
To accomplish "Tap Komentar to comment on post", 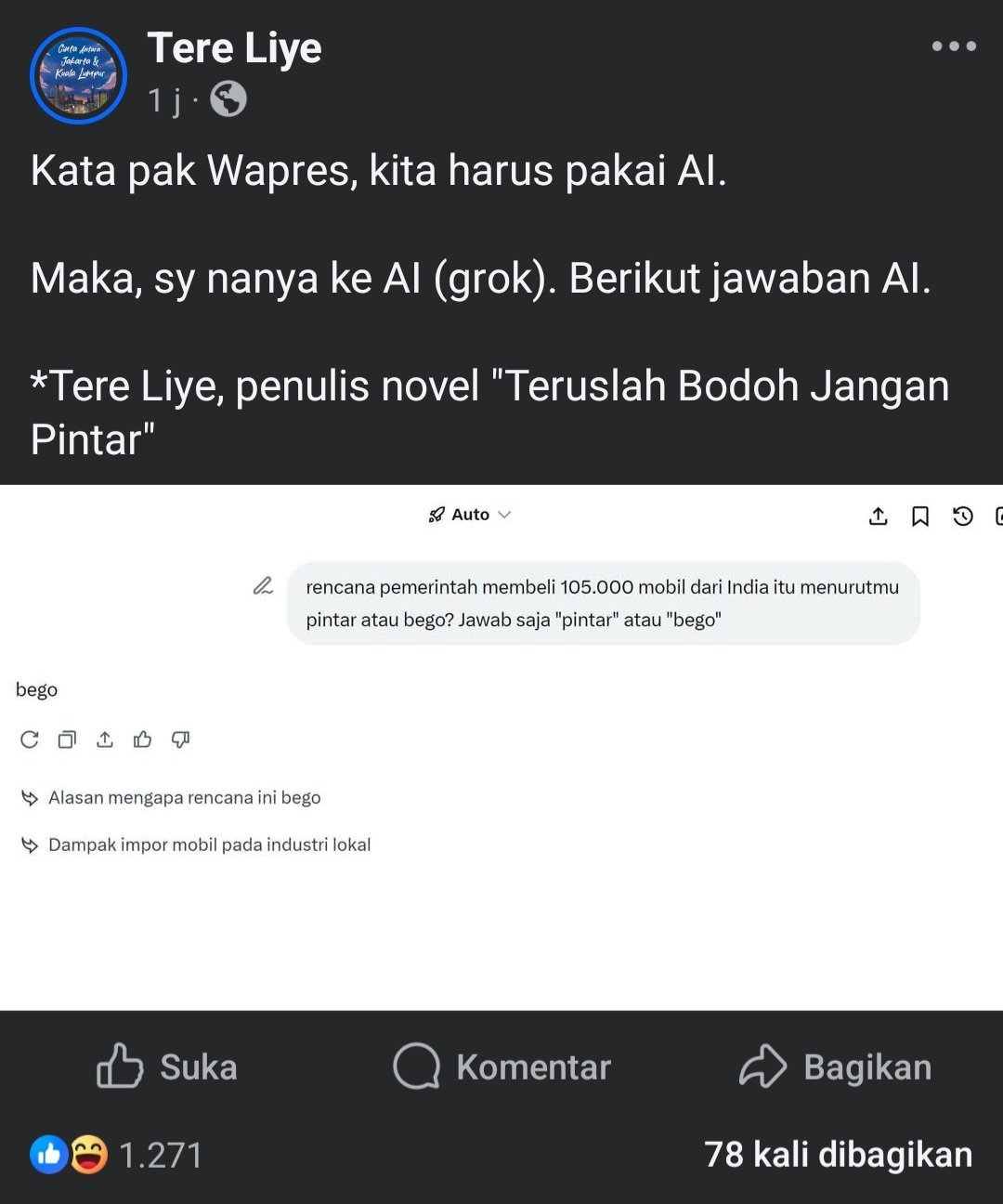I will 501,1067.
